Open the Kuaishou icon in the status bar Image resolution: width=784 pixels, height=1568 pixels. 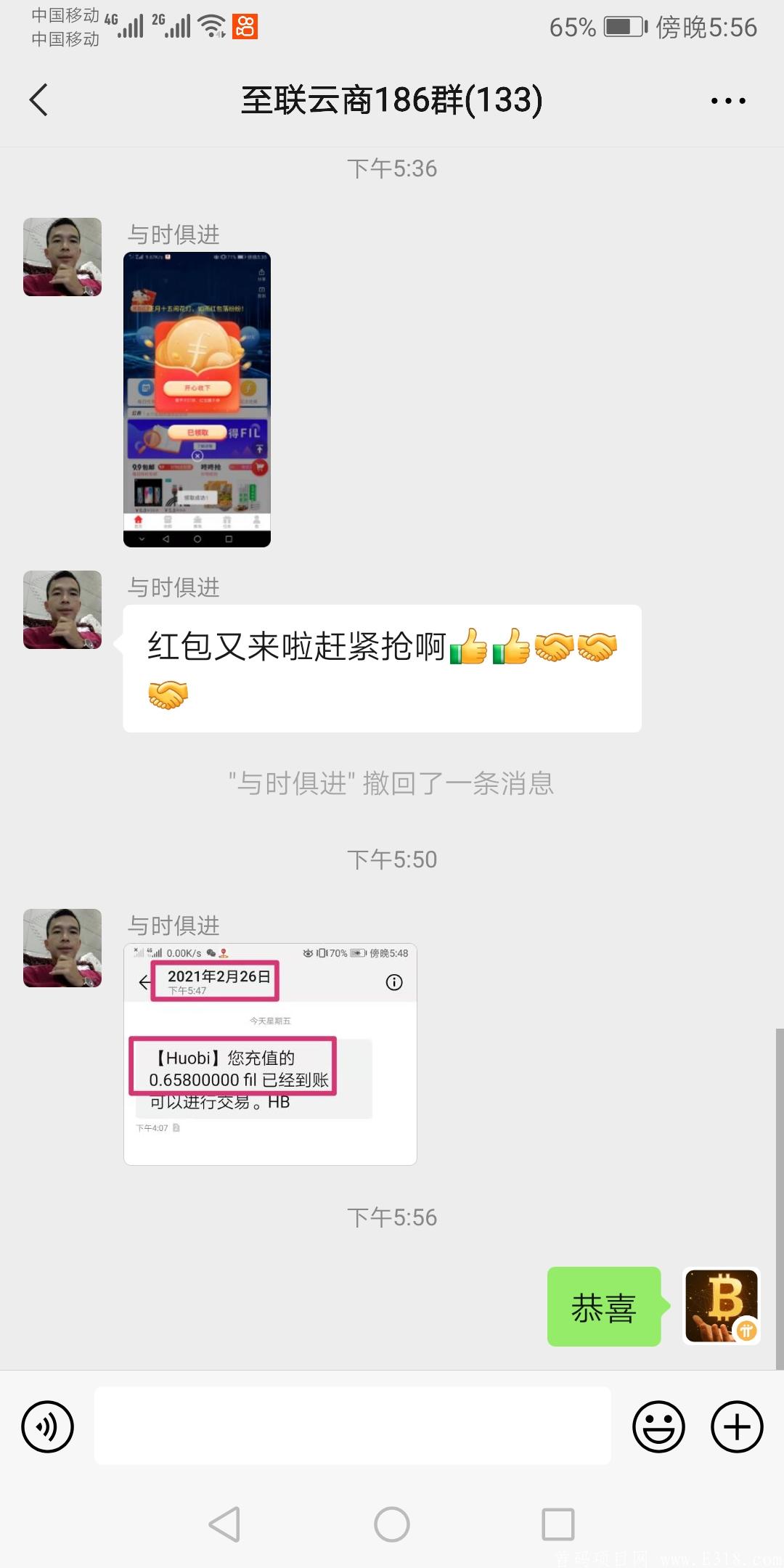pos(244,26)
